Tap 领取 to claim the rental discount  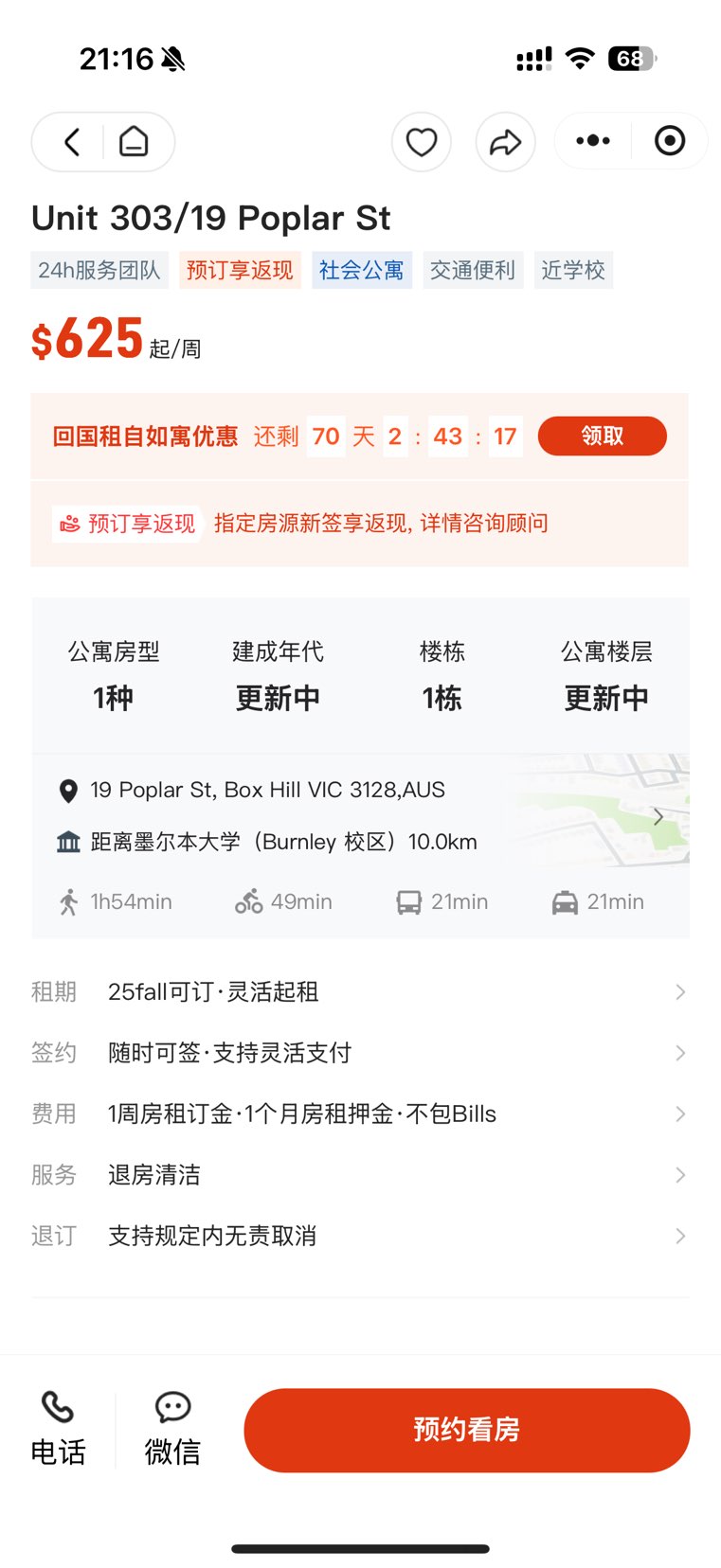pos(602,437)
